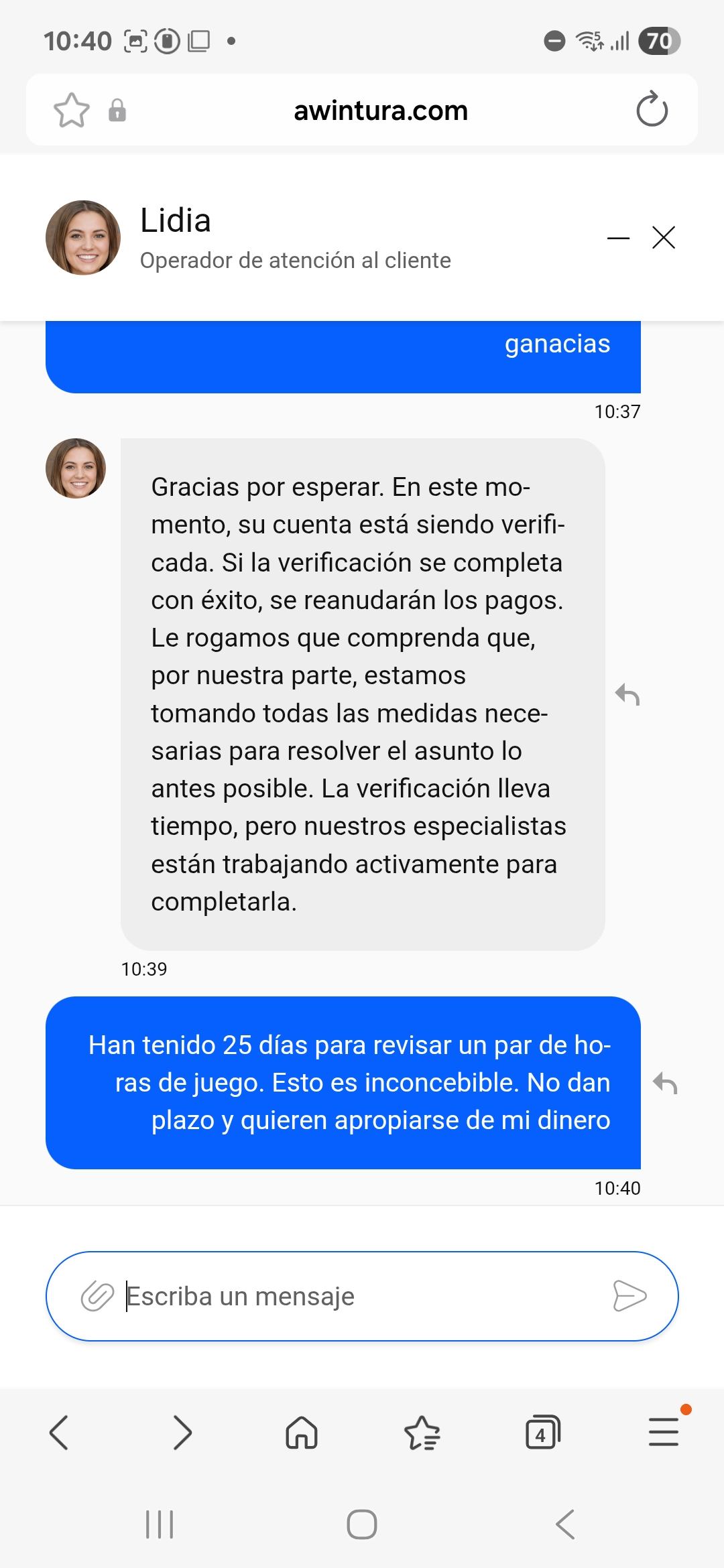Open the browser hamburger menu
Viewport: 724px width, 1568px height.
point(664,1433)
